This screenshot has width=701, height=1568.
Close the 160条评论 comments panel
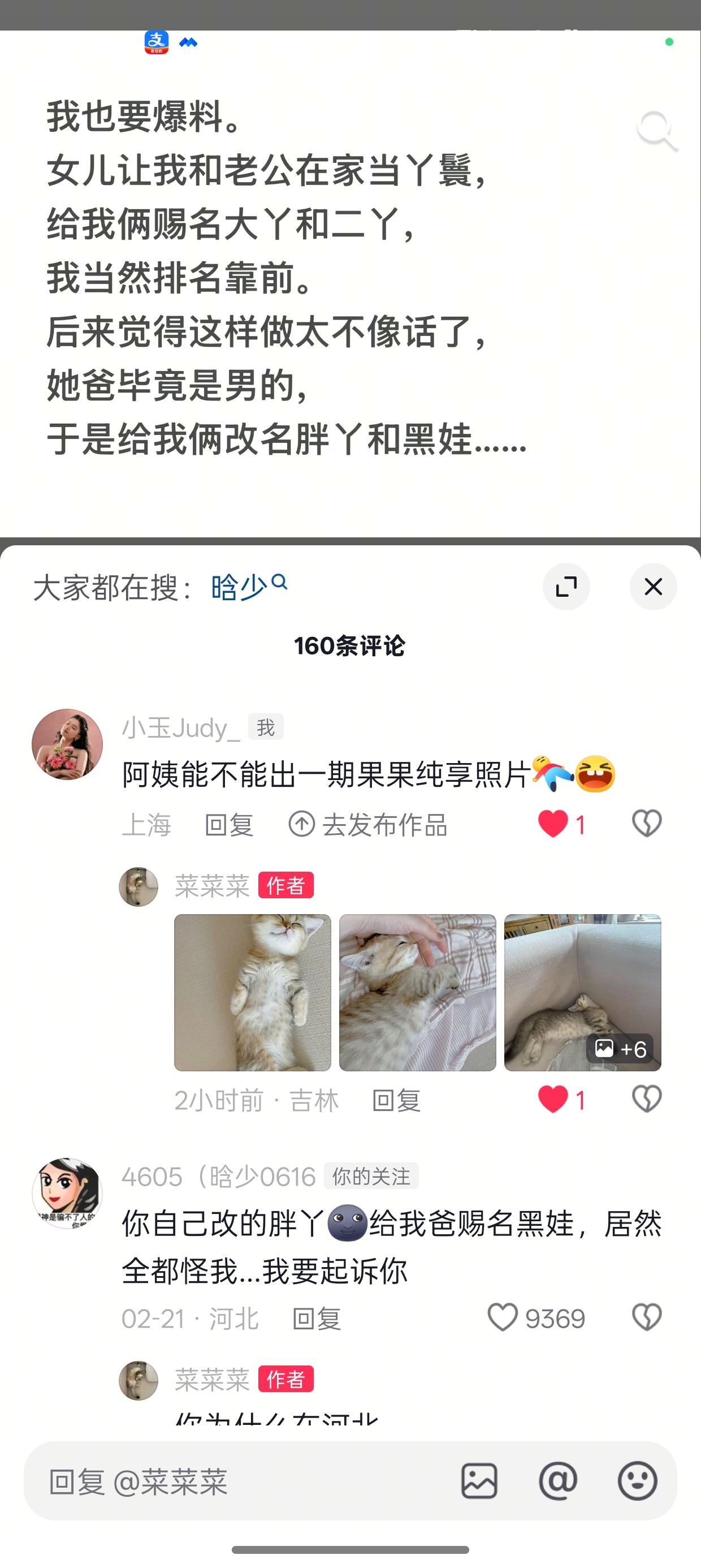click(654, 586)
